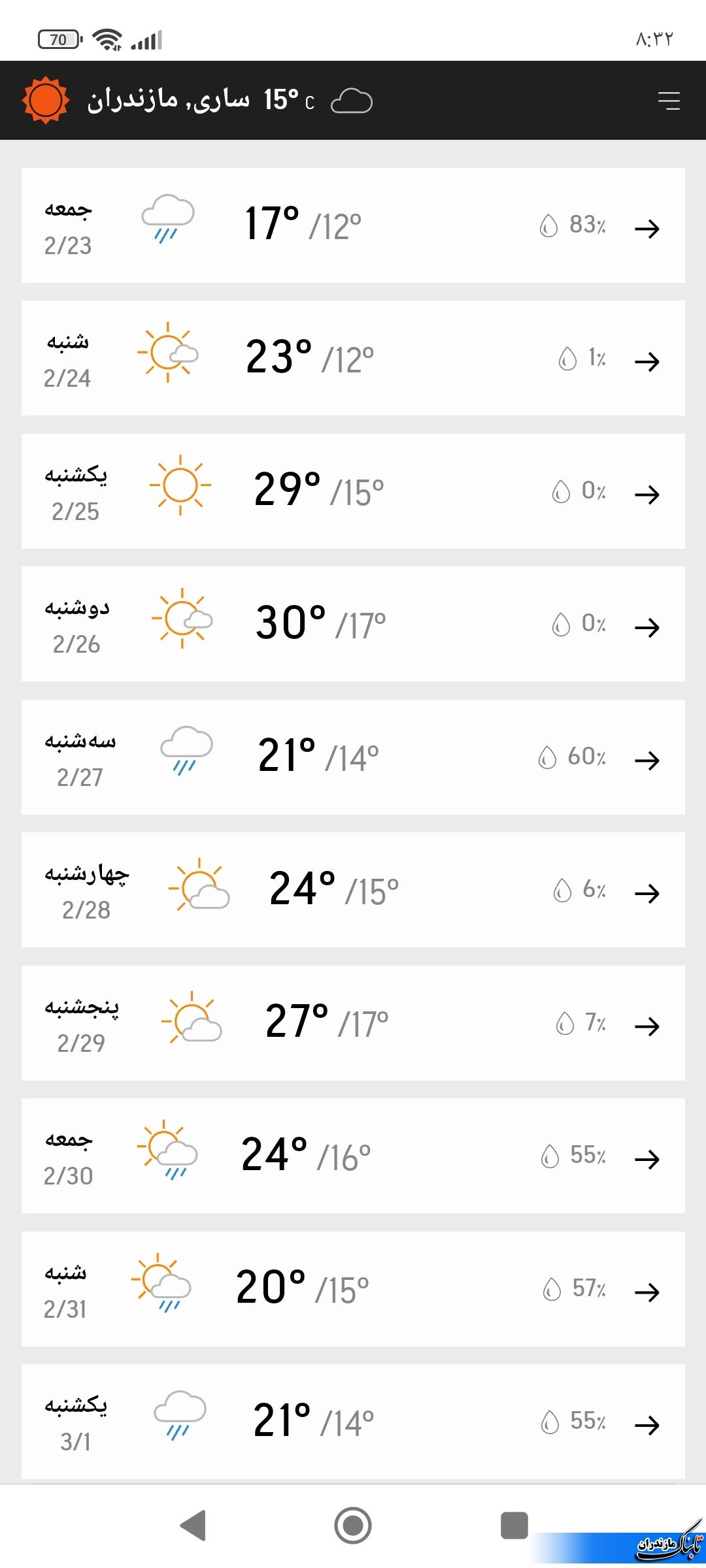The width and height of the screenshot is (706, 1568).
Task: Open the پنجشنبه 2/29 forecast row
Action: (353, 1023)
